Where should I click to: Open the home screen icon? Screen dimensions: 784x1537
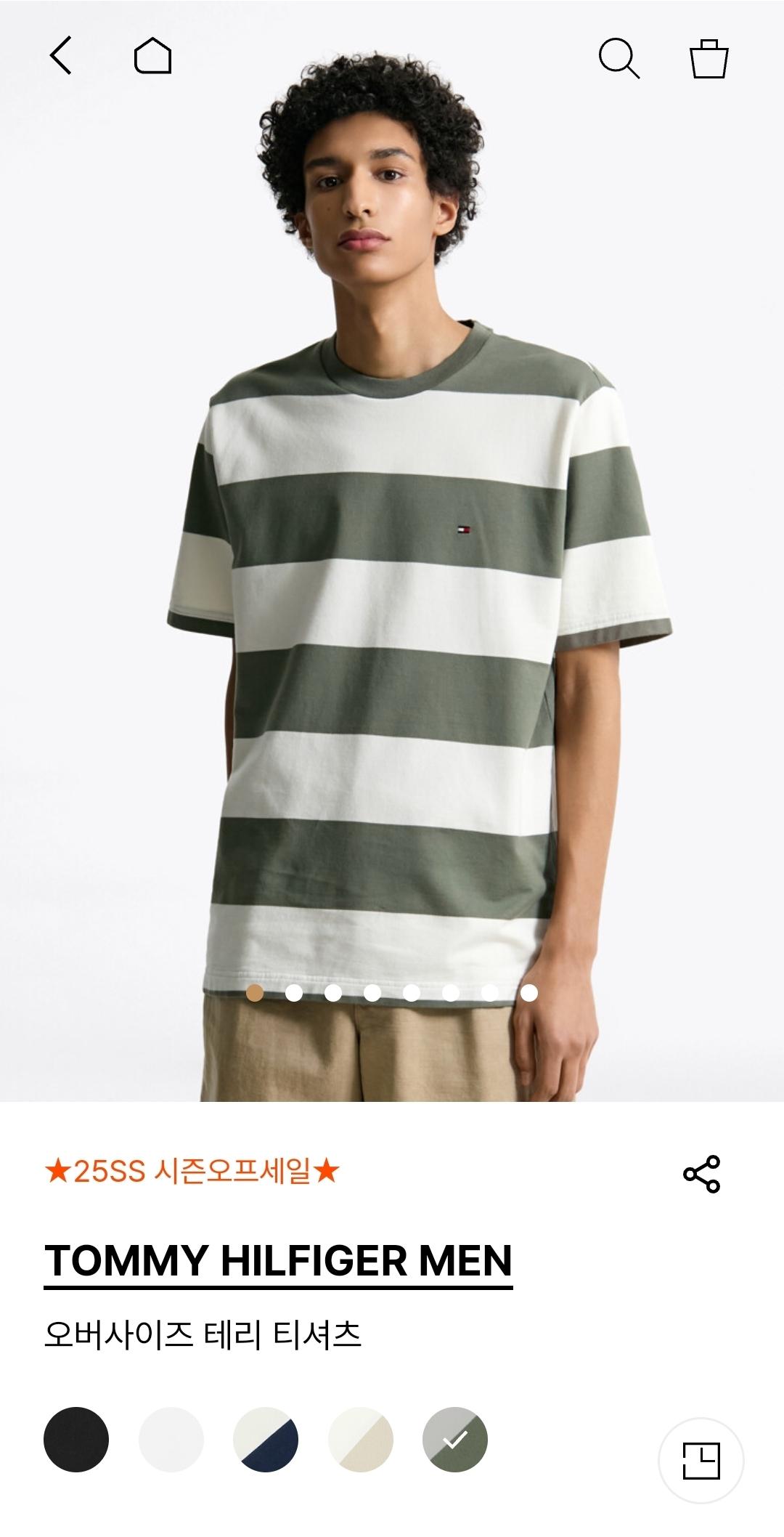[x=152, y=56]
